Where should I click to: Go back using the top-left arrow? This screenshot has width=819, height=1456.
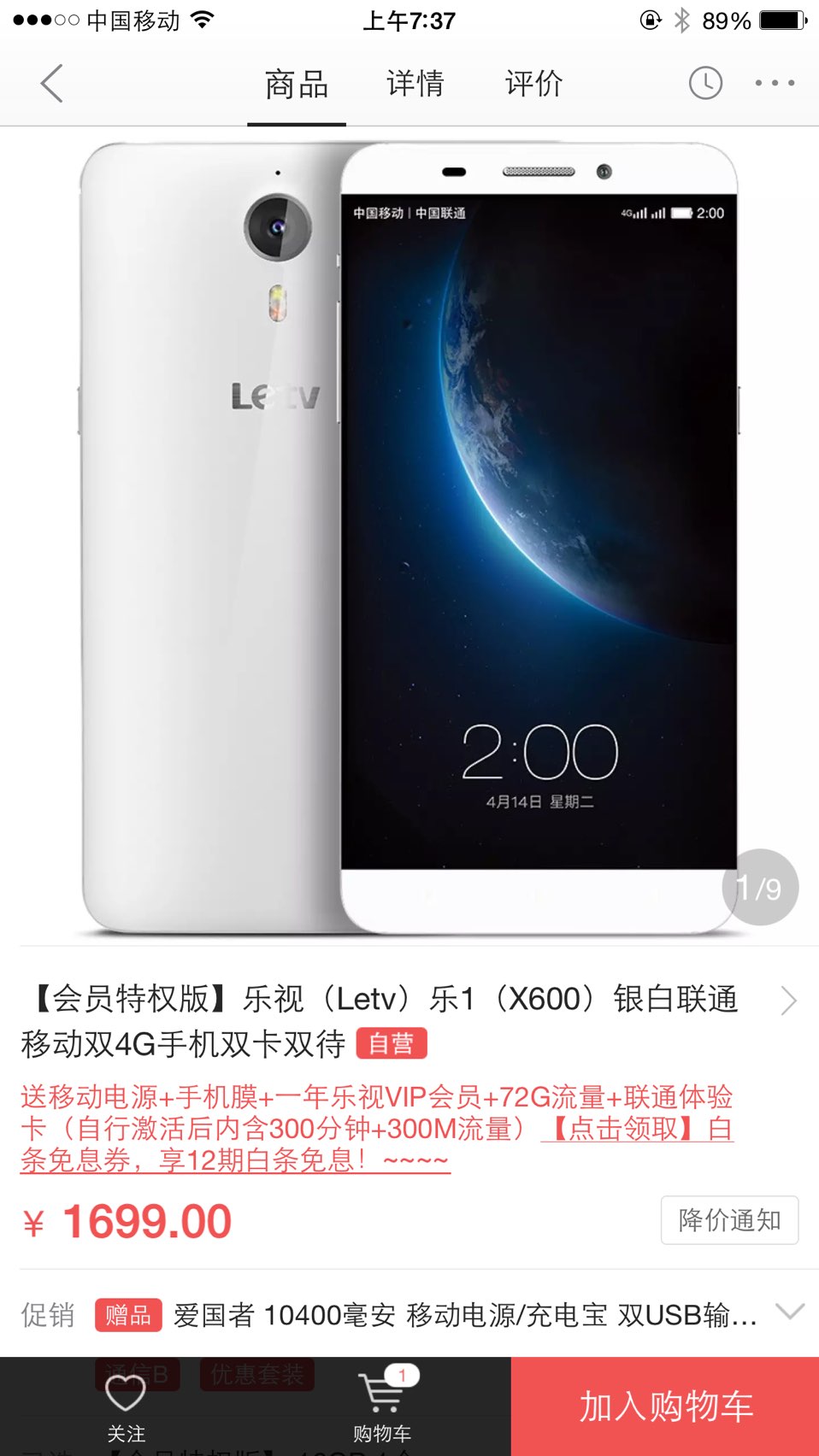pyautogui.click(x=51, y=84)
